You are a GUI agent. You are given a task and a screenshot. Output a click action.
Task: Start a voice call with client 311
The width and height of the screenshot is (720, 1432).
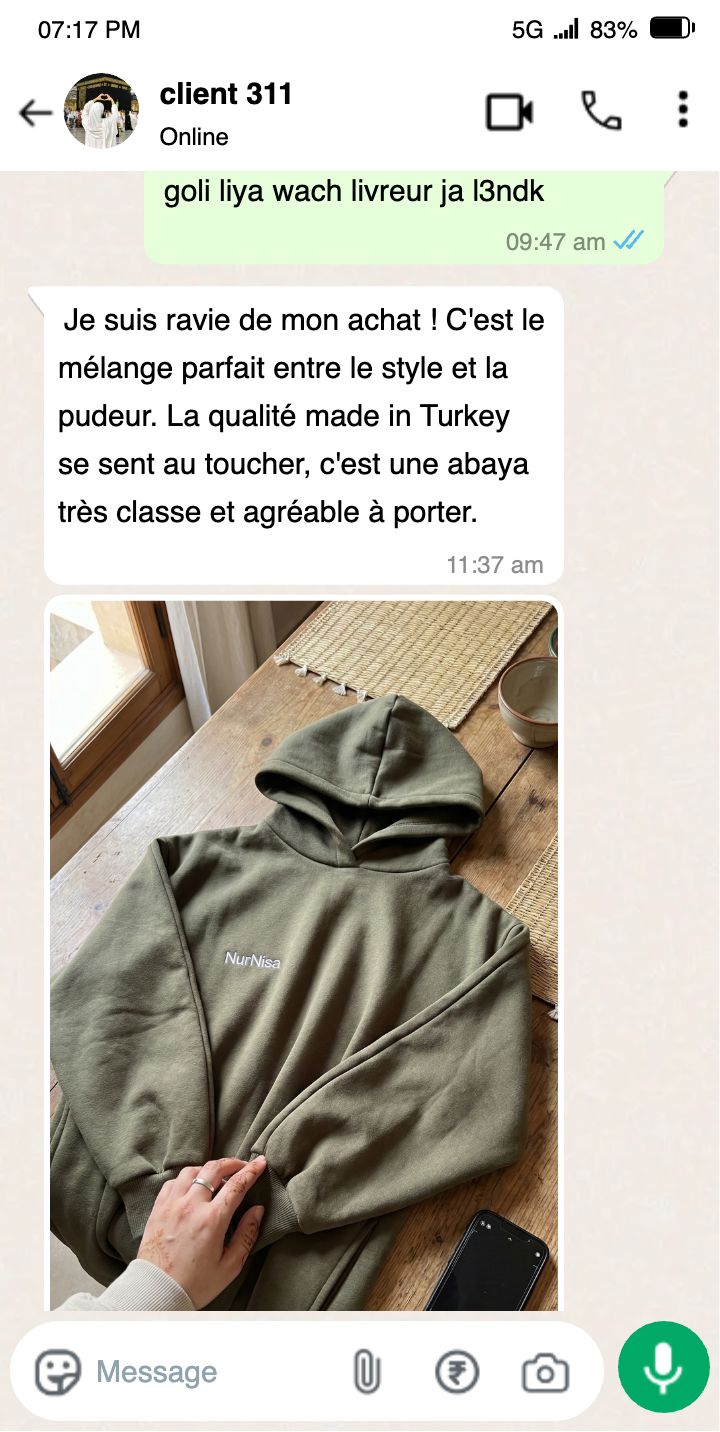point(601,111)
